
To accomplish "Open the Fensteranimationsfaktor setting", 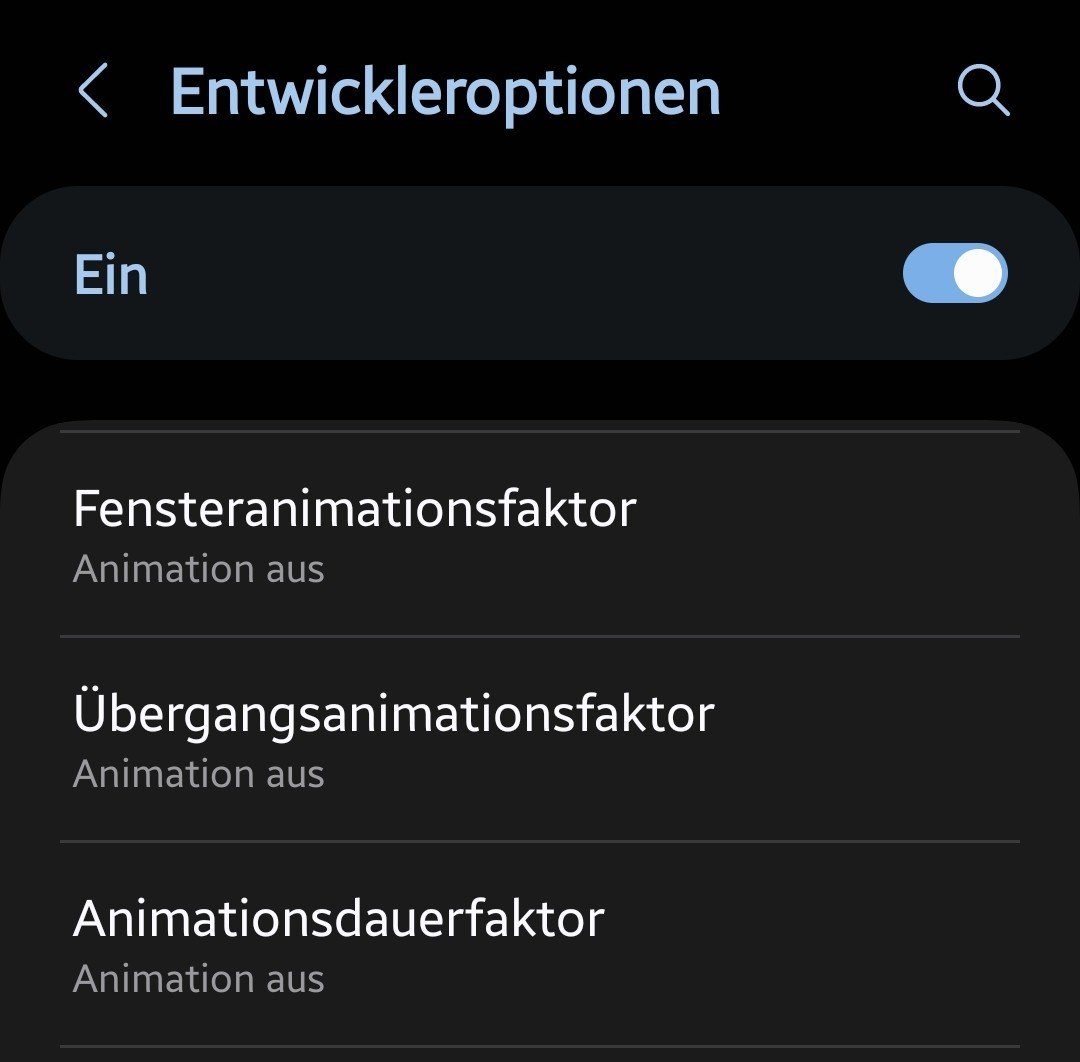I will (540, 535).
